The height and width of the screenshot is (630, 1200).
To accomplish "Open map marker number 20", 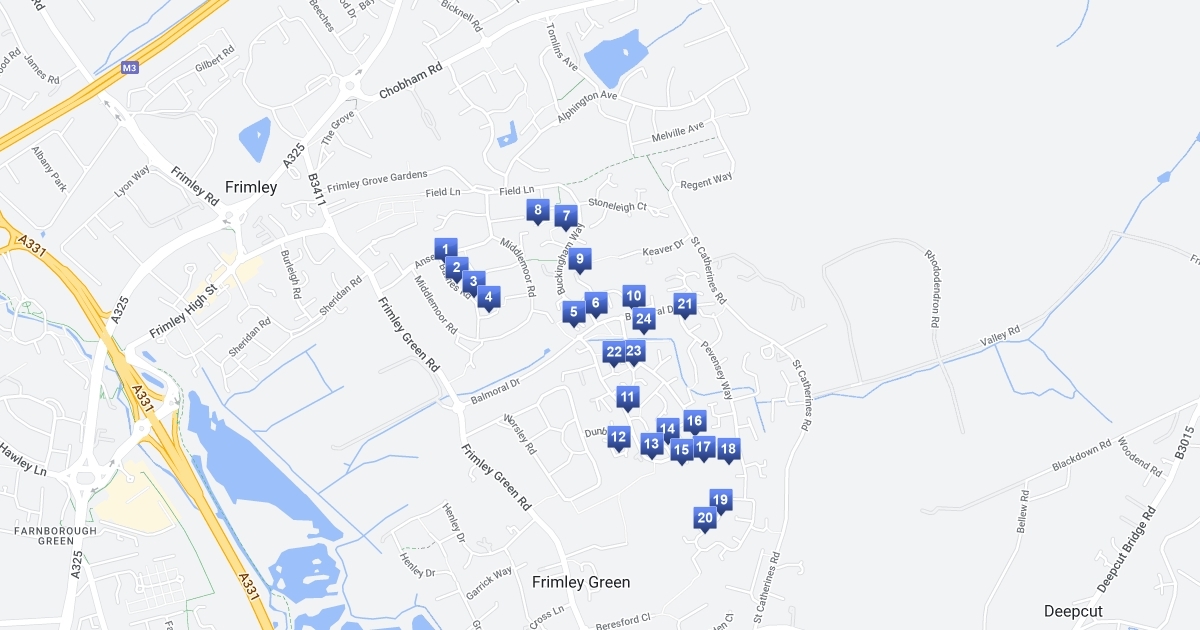I will click(x=705, y=517).
